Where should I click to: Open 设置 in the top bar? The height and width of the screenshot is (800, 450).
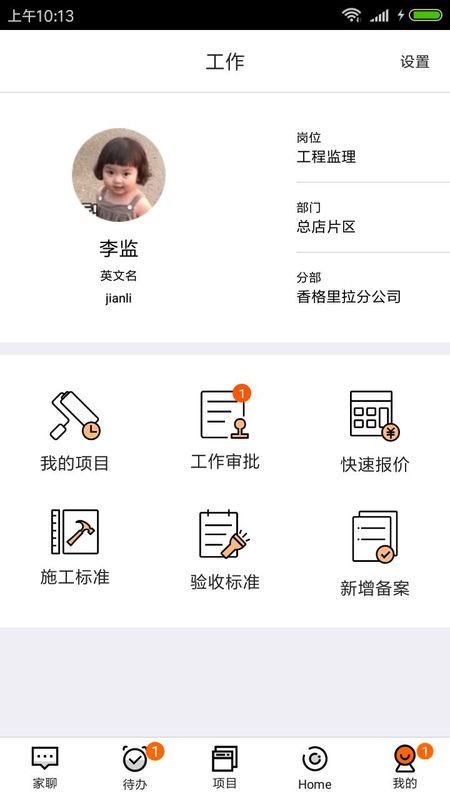pyautogui.click(x=414, y=62)
